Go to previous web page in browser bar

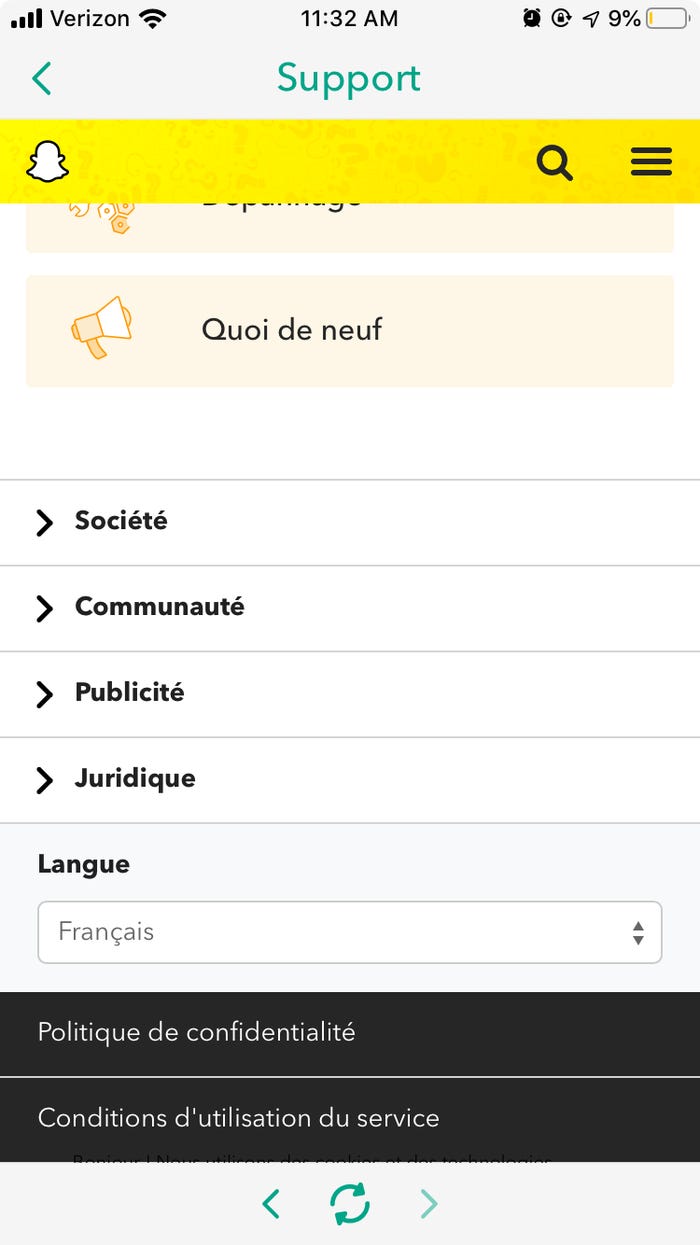(271, 1204)
